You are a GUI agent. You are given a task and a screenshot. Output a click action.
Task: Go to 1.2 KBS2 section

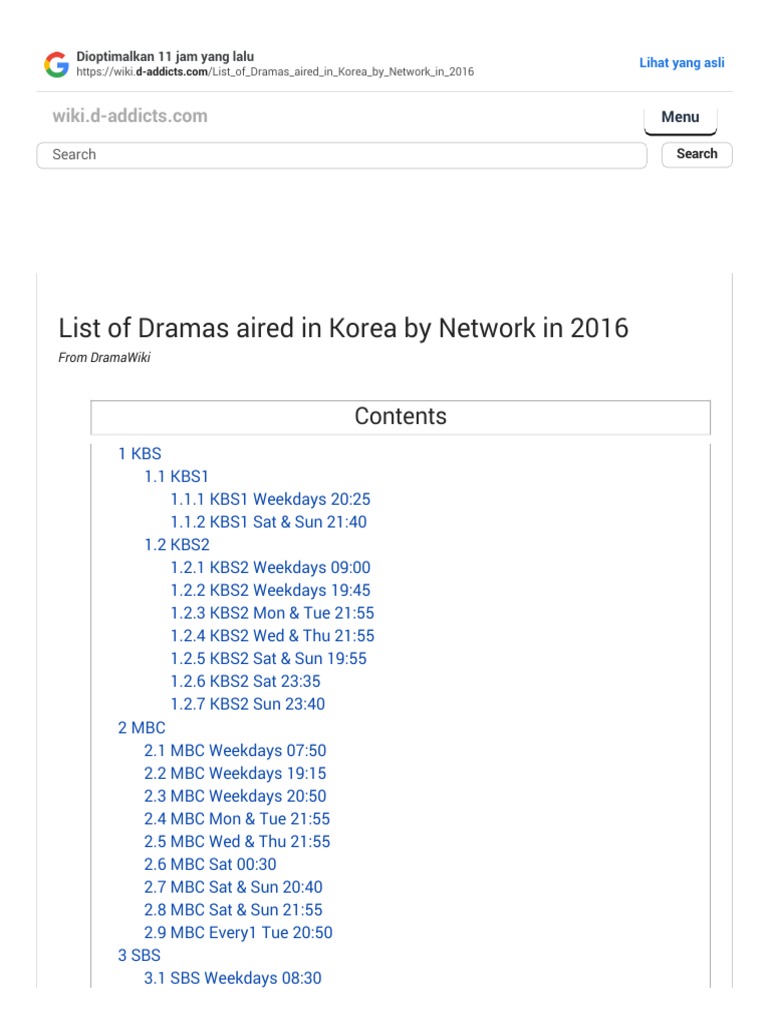click(x=177, y=545)
